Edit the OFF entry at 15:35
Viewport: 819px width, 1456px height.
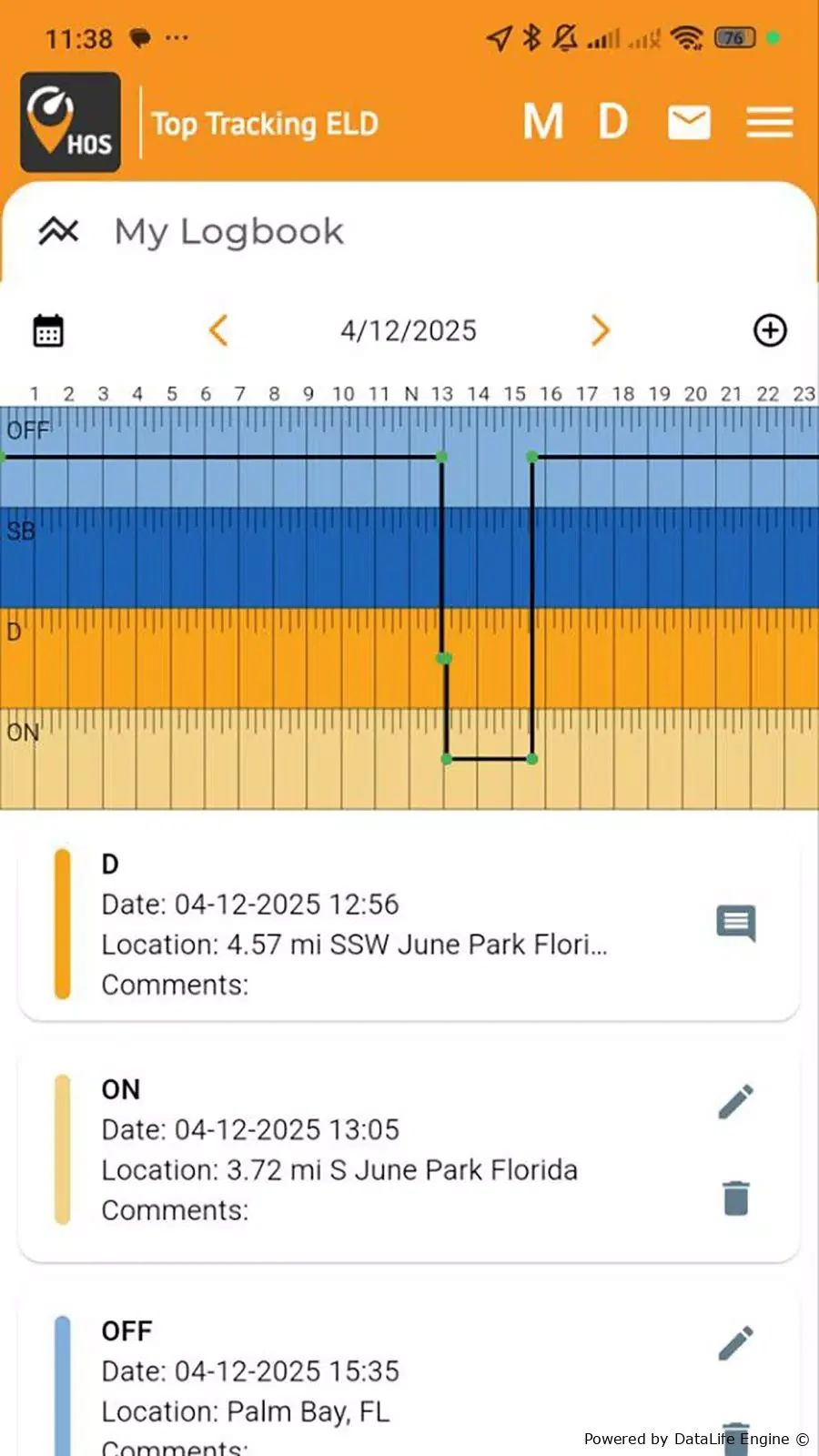[735, 1343]
